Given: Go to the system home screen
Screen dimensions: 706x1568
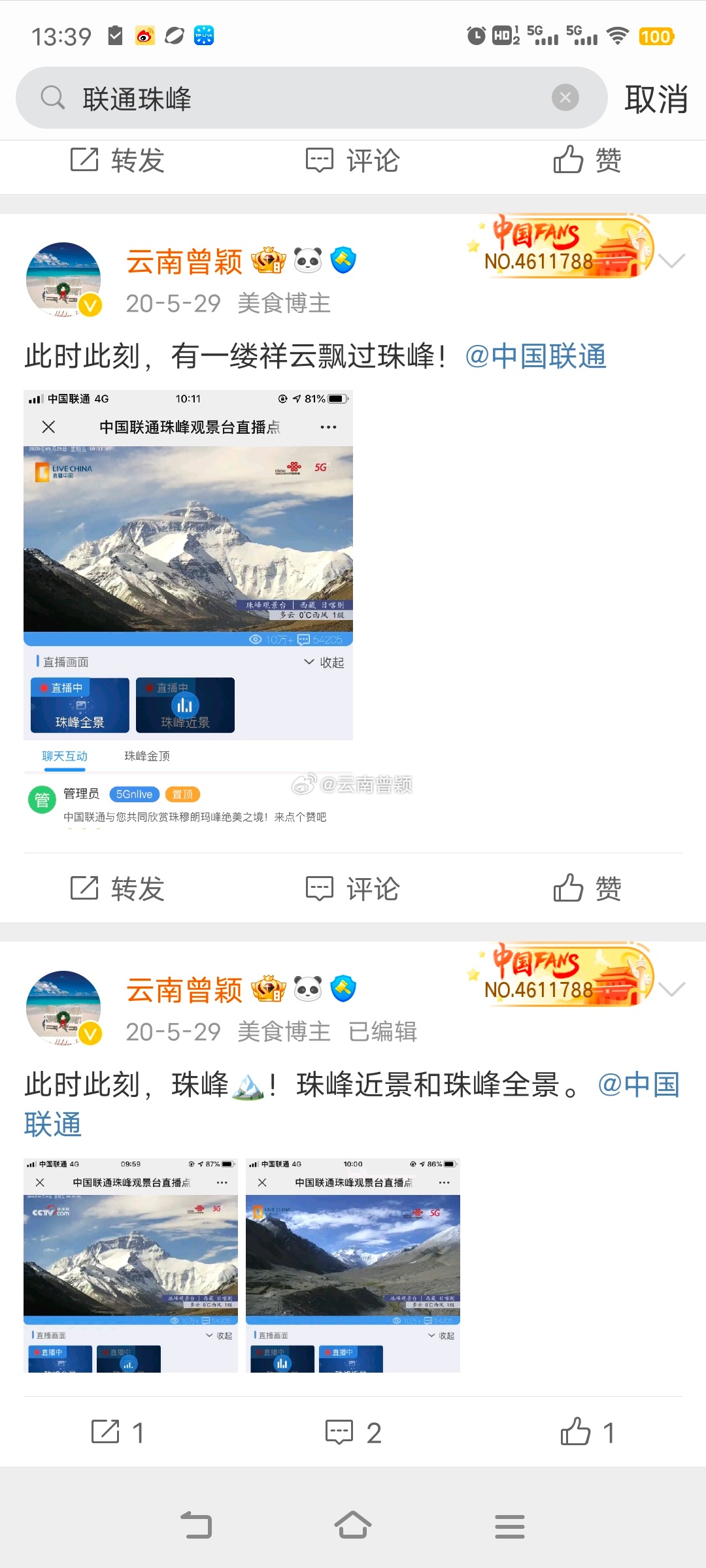Looking at the screenshot, I should coord(353,1526).
